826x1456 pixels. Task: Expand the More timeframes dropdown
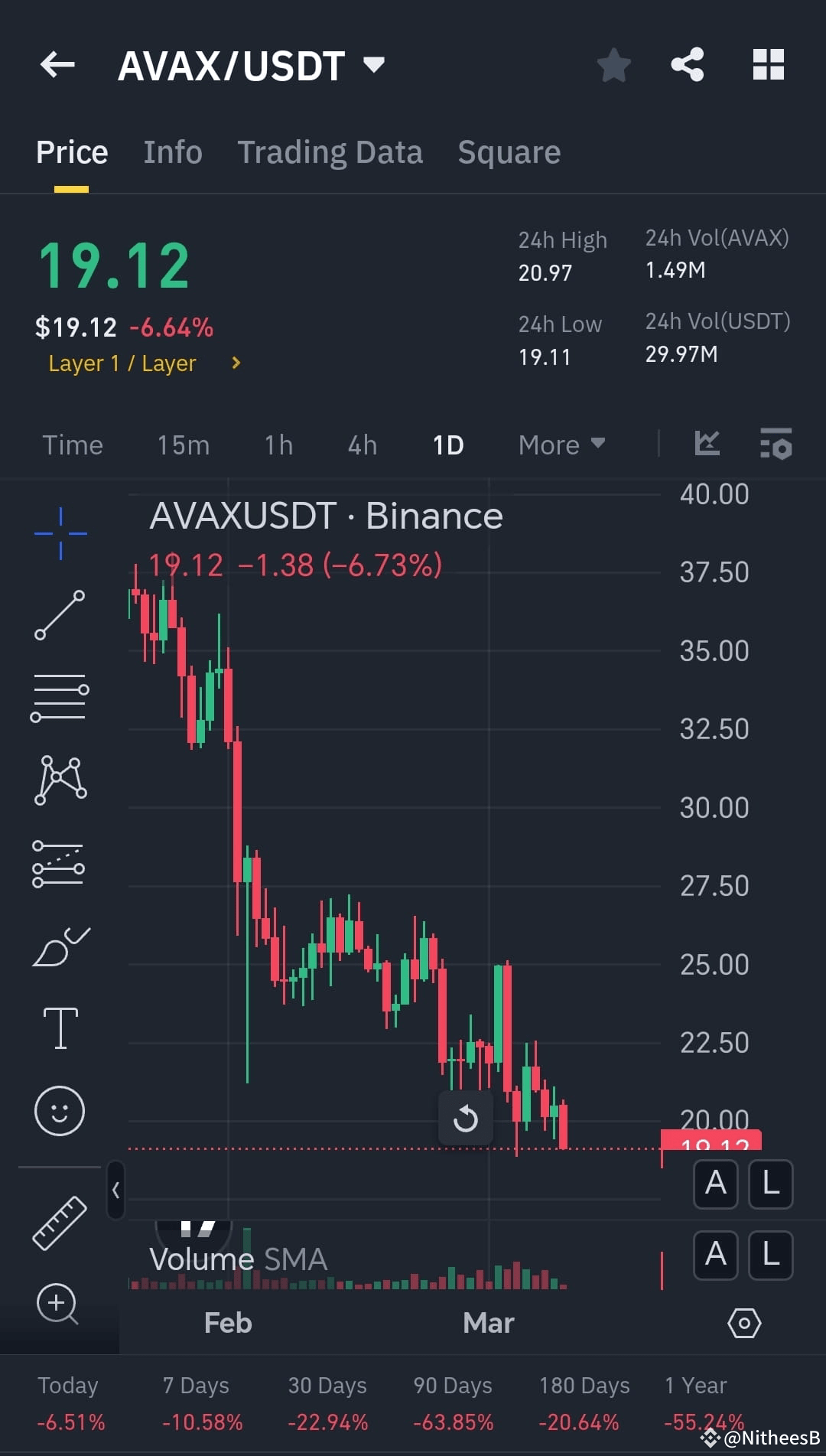coord(561,445)
